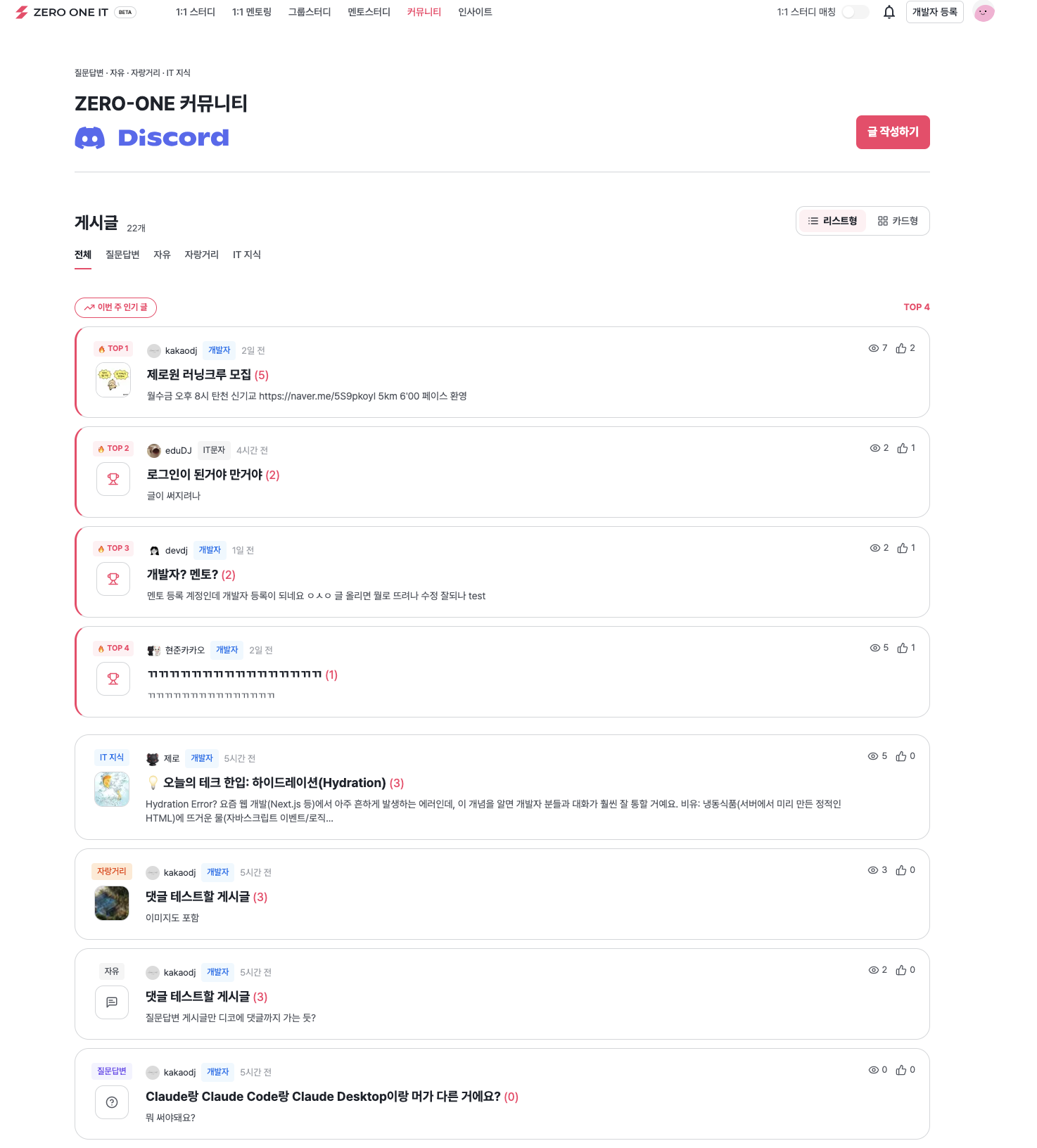Open the profile avatar menu
Viewport: 1037px width, 1148px height.
[x=984, y=12]
